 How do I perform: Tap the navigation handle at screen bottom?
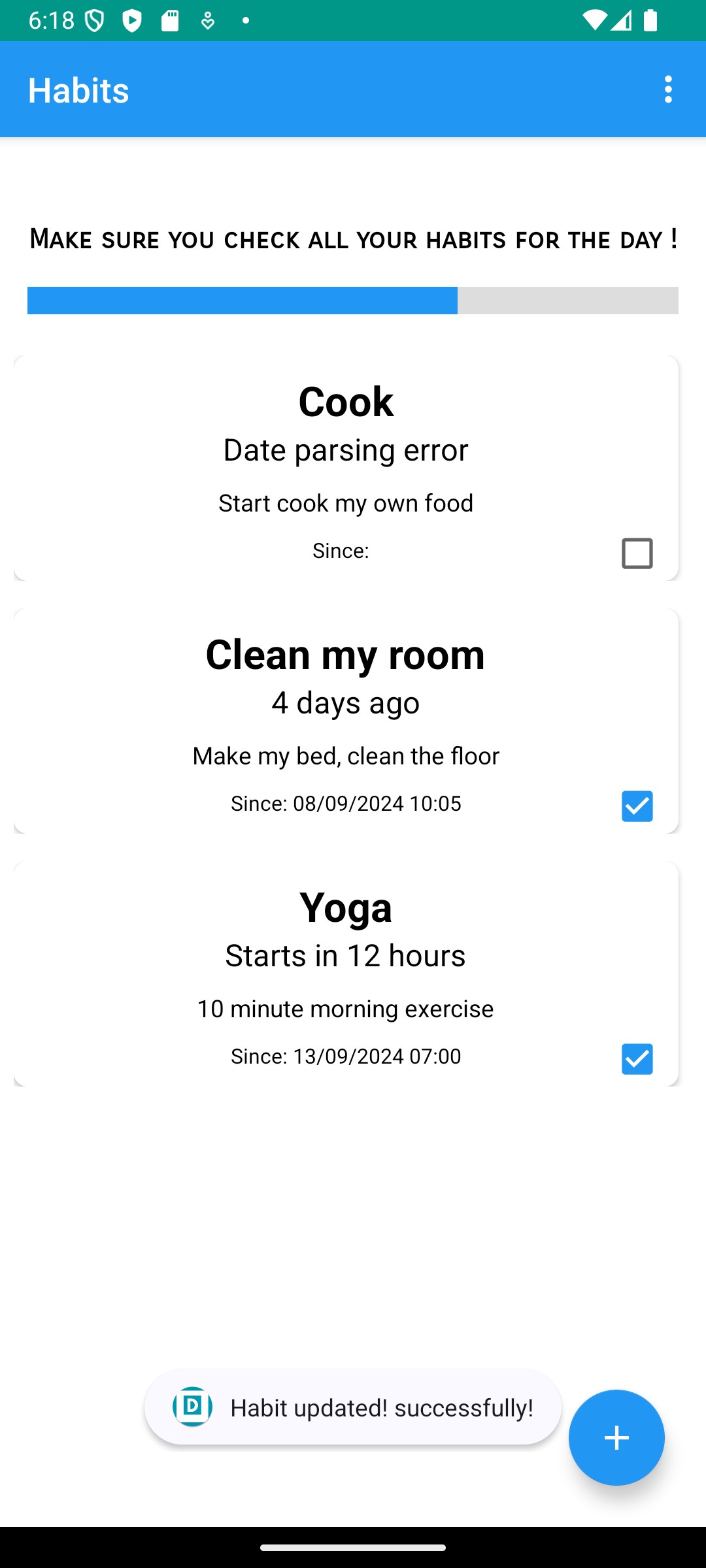(x=353, y=1548)
